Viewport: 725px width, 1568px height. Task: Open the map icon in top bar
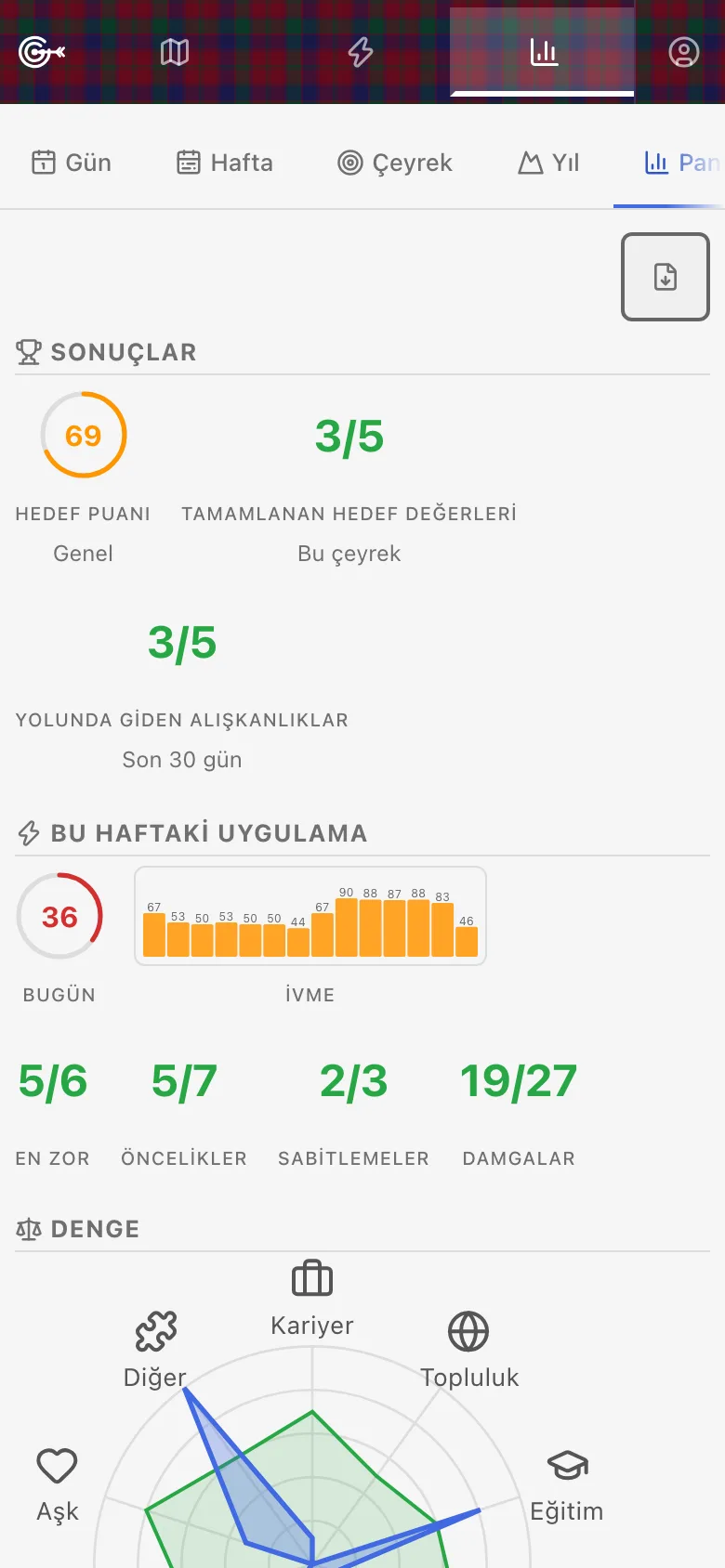pos(175,52)
